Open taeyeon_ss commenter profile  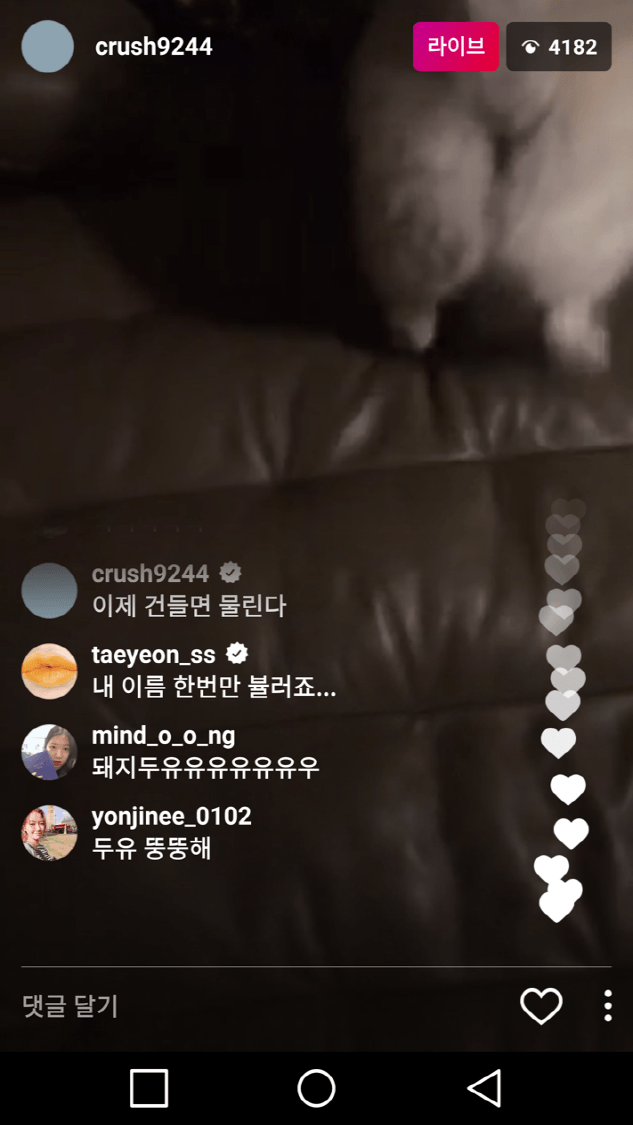(x=49, y=671)
